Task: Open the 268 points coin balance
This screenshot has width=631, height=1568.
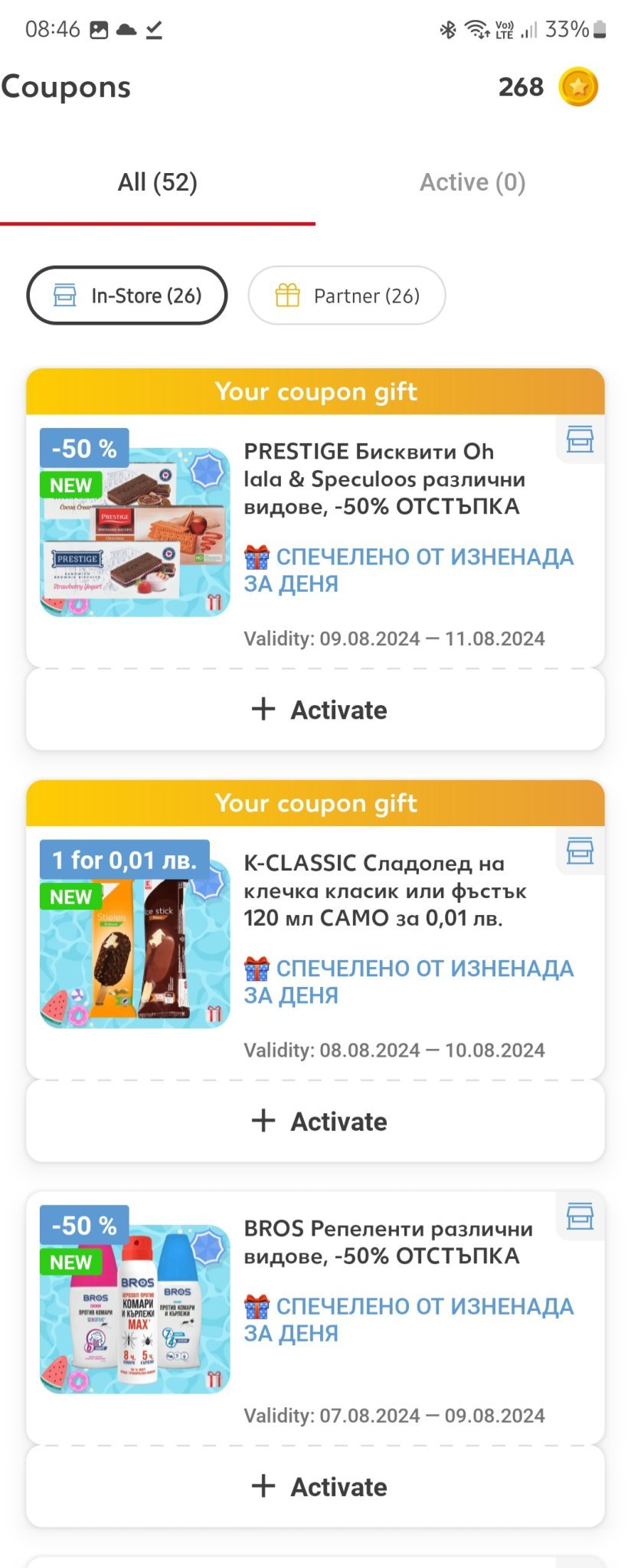Action: [x=548, y=87]
